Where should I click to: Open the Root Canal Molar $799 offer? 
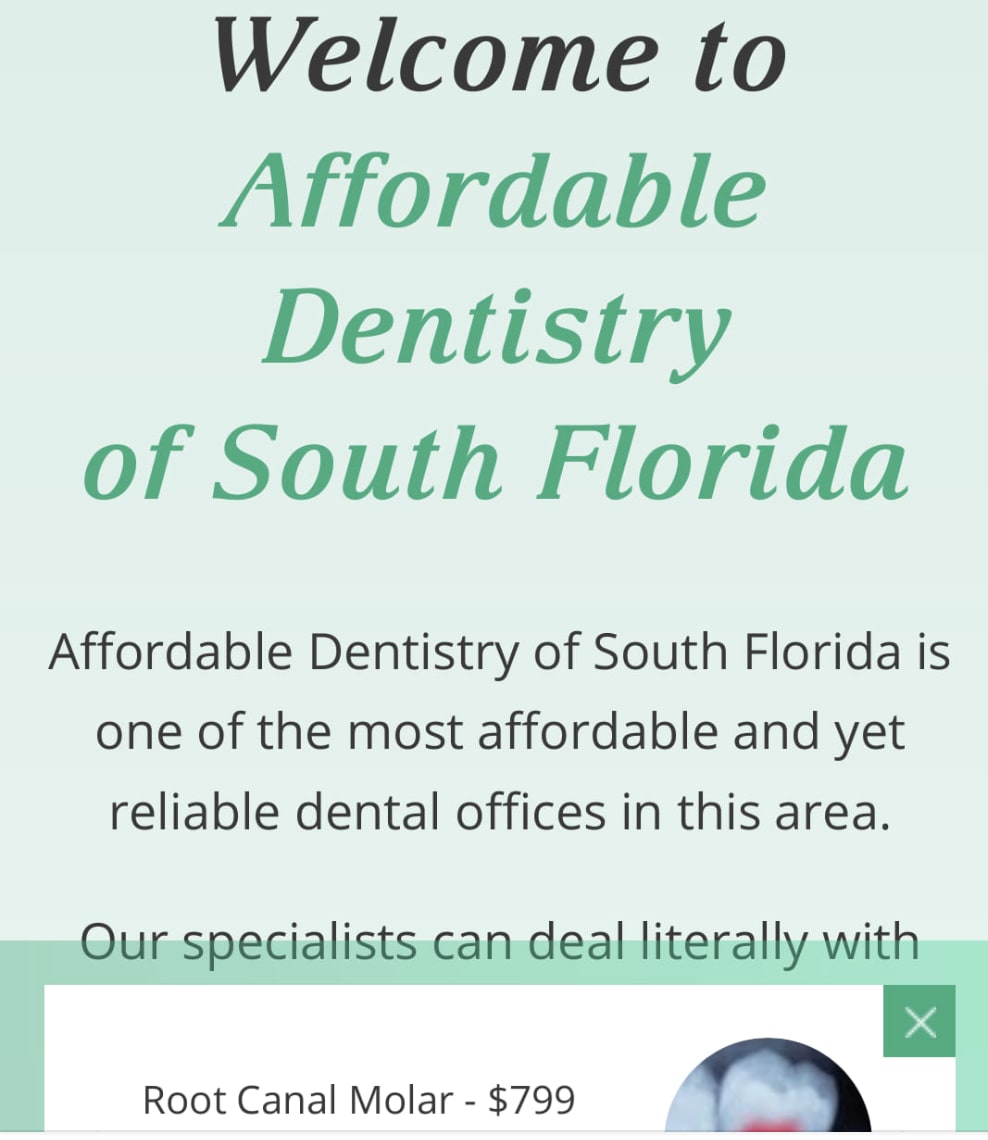coord(359,1101)
